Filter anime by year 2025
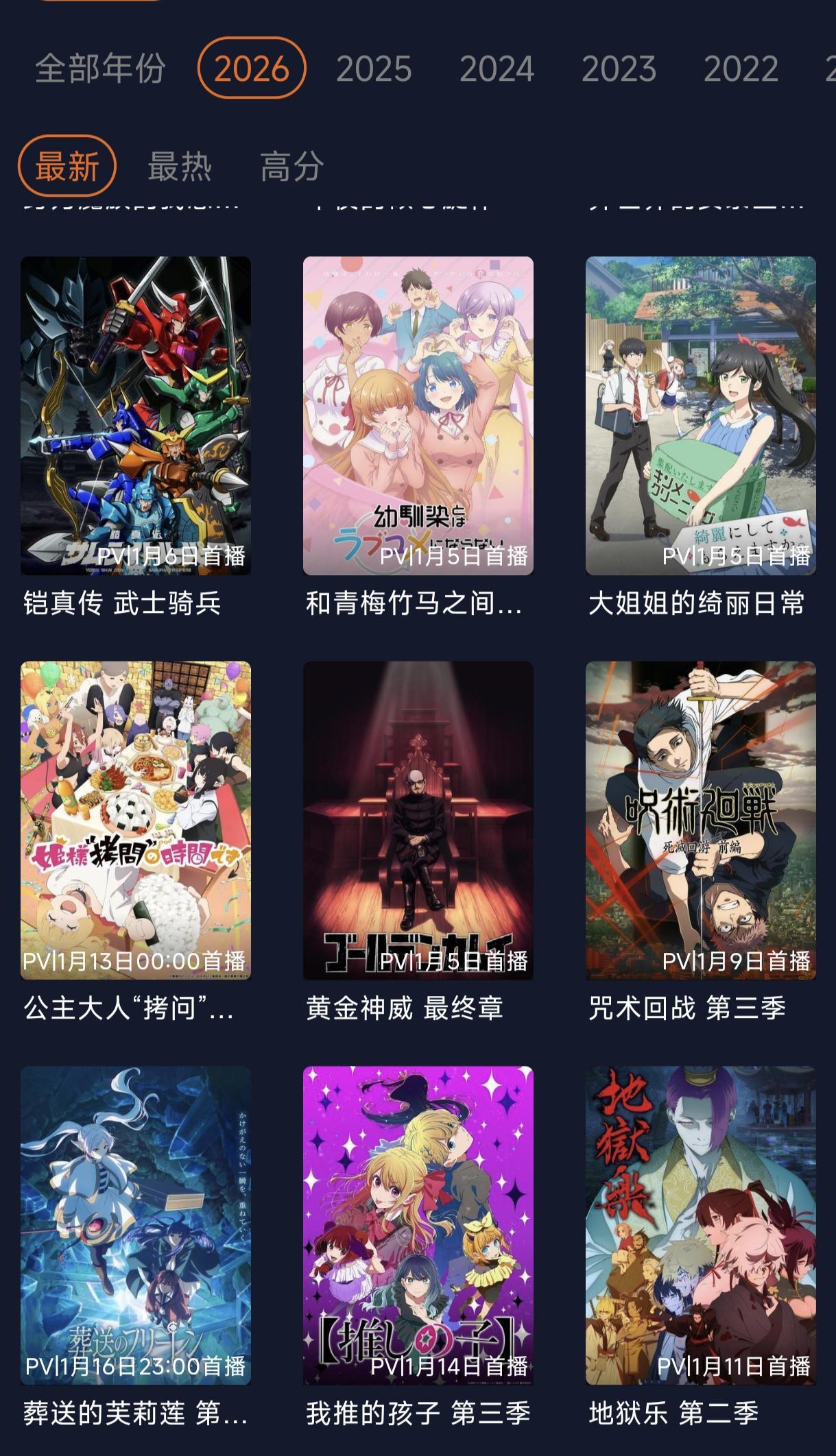The image size is (836, 1456). click(374, 69)
